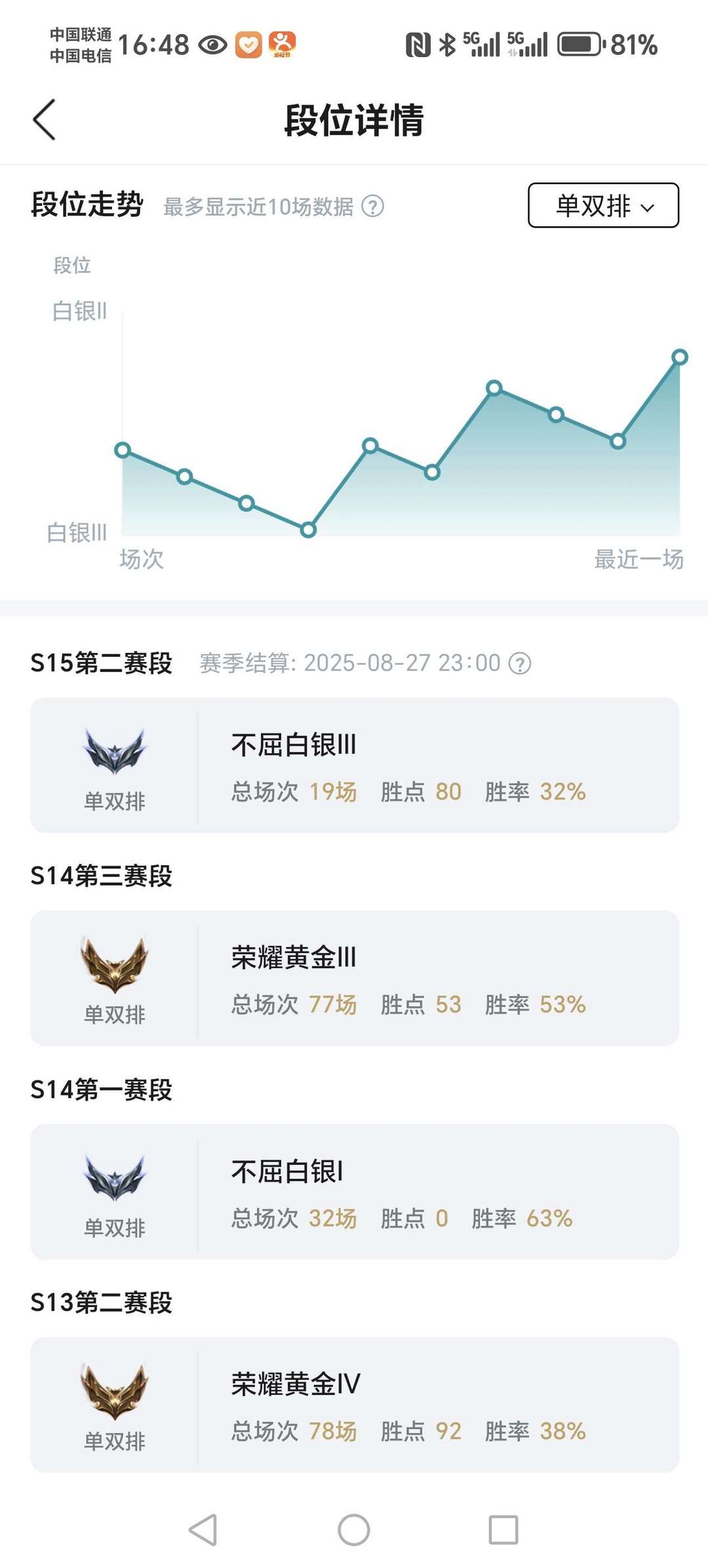Image resolution: width=708 pixels, height=1568 pixels.
Task: Tap the system home button
Action: pyautogui.click(x=354, y=1530)
